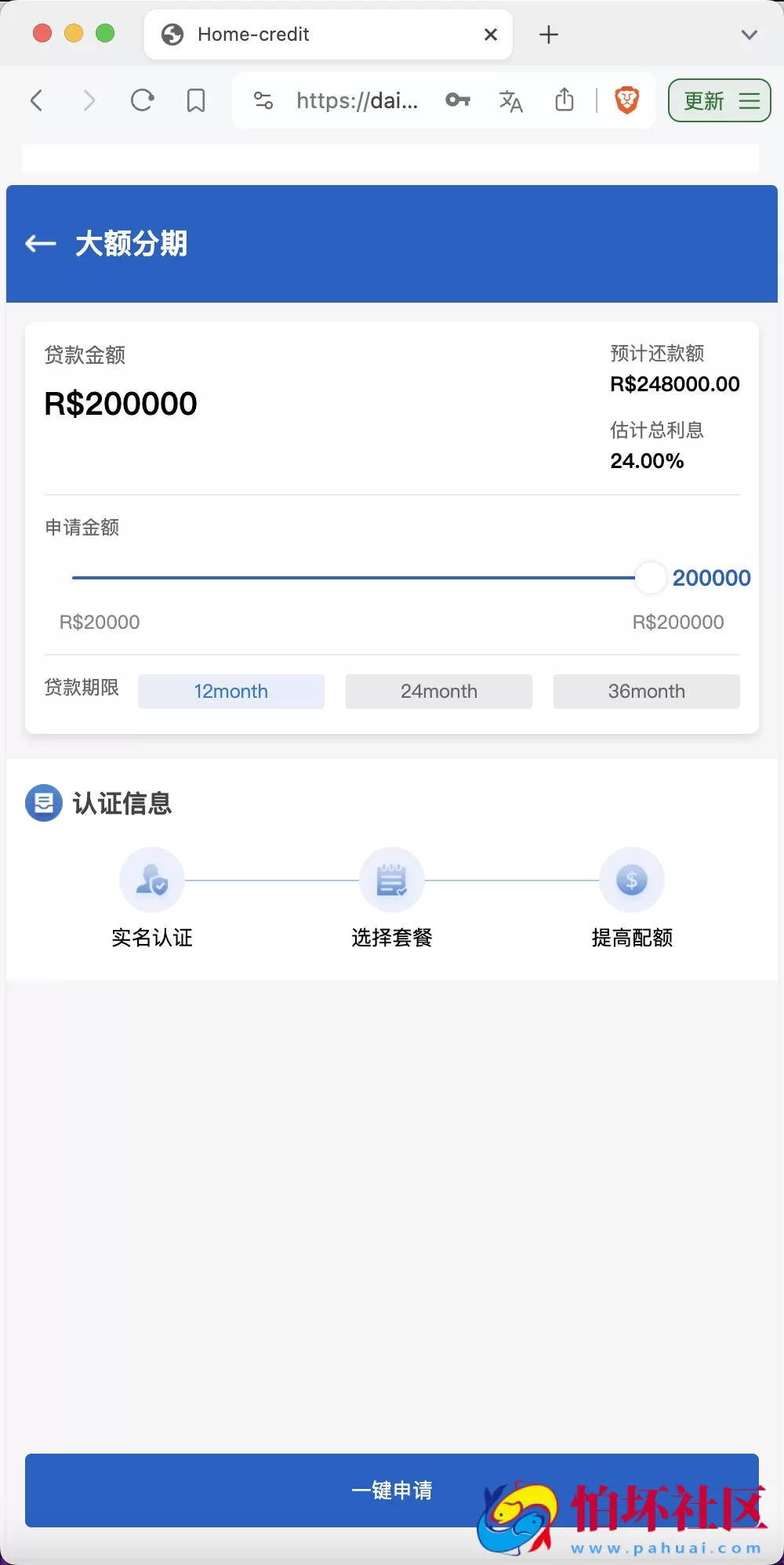Open the password key icon in address bar

(458, 100)
